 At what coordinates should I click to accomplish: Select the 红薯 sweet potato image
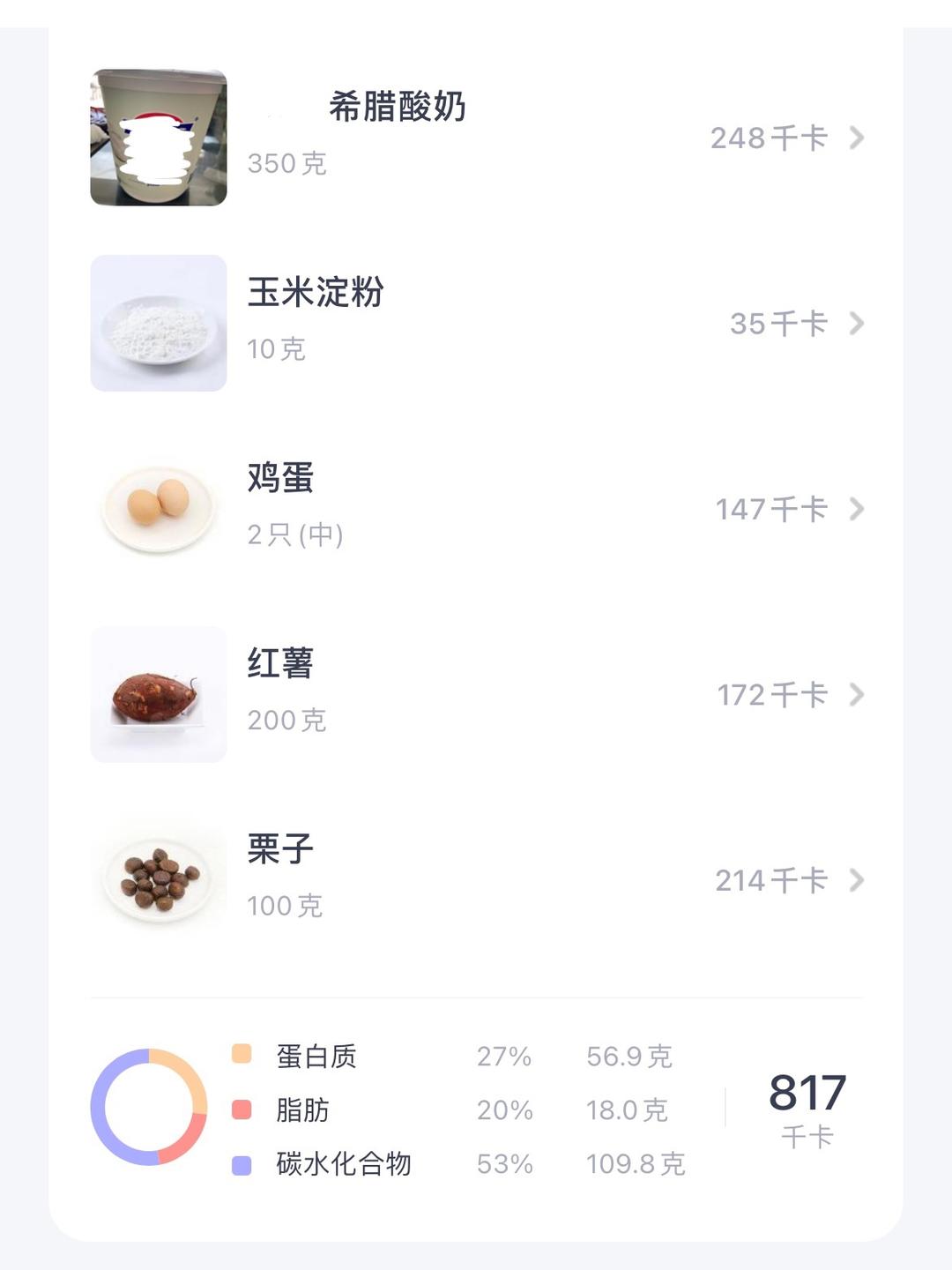click(x=157, y=693)
